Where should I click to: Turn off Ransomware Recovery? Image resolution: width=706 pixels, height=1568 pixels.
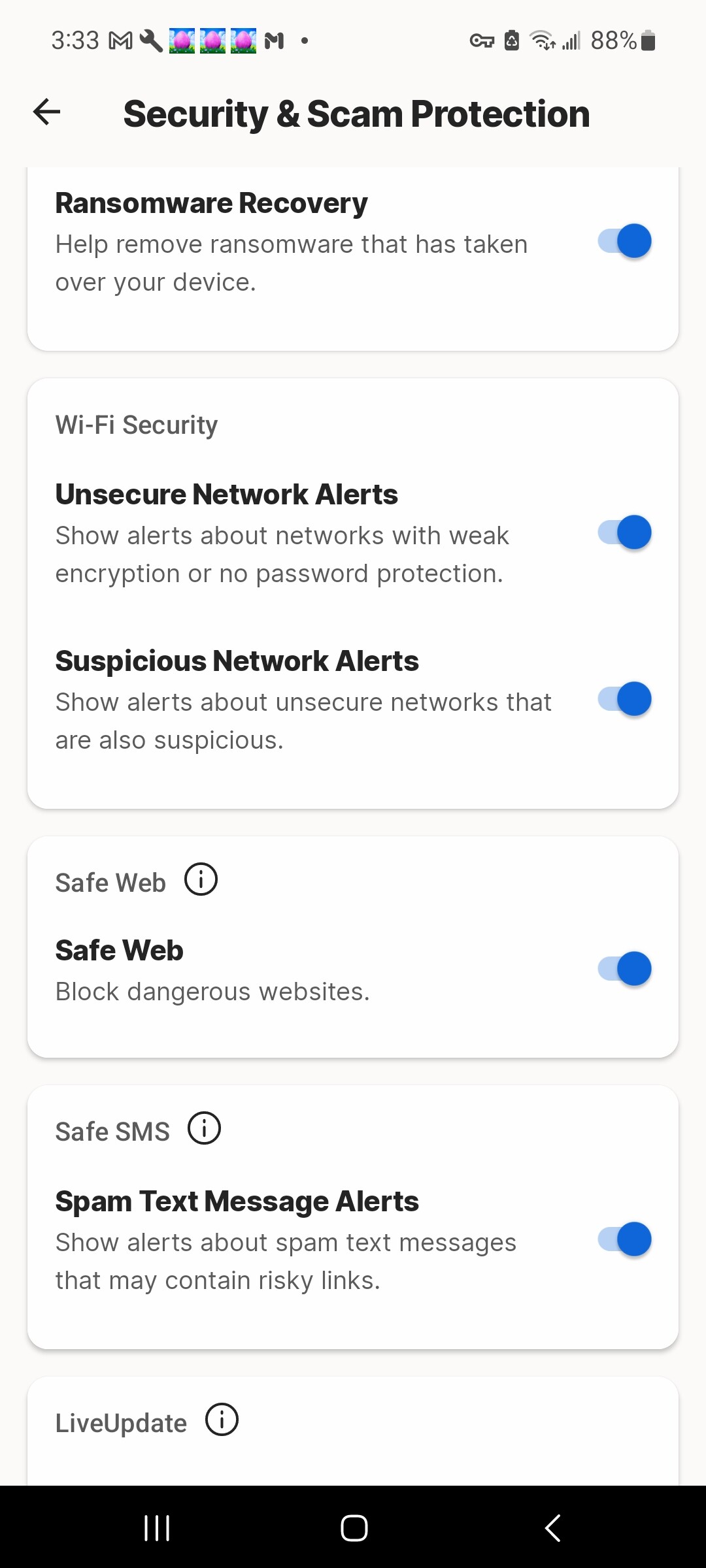[624, 241]
